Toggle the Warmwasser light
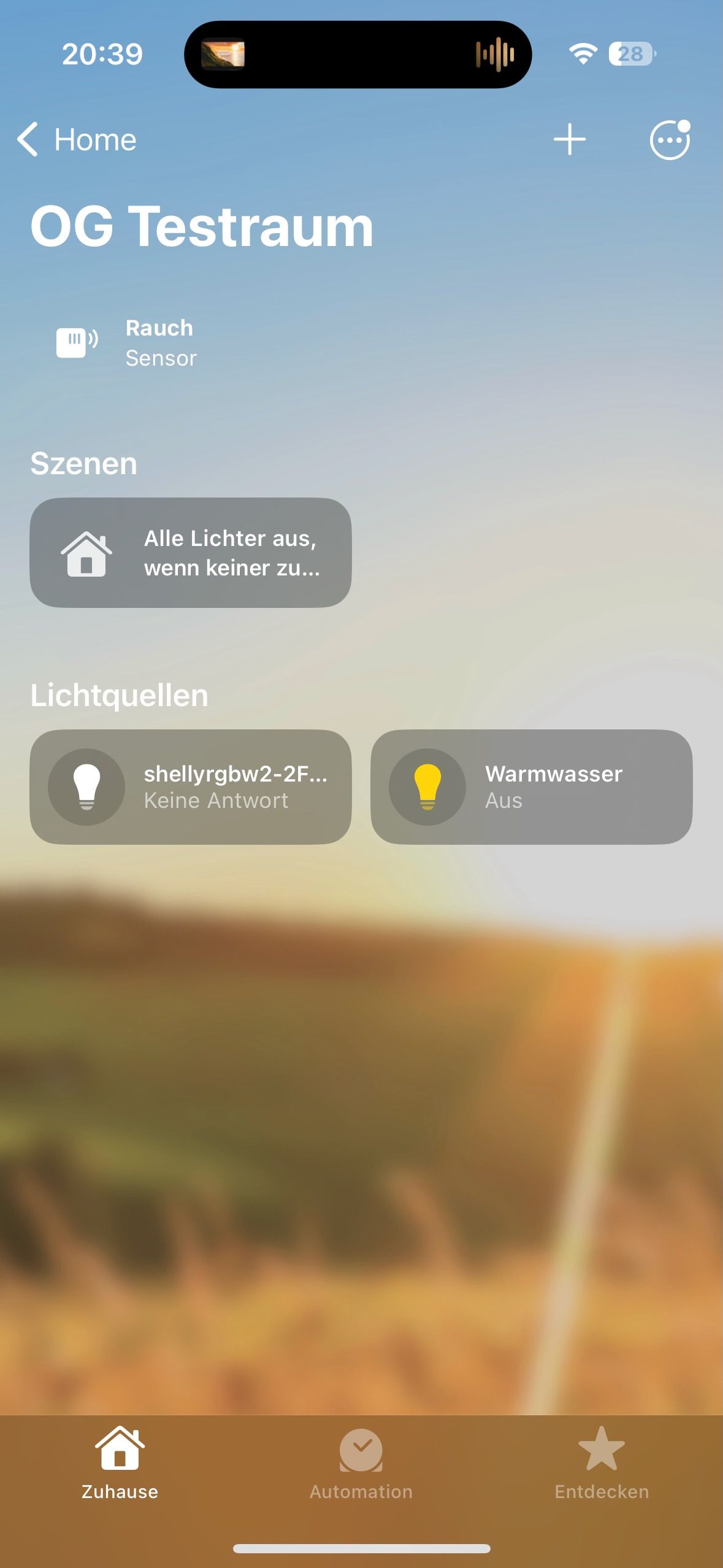Image resolution: width=723 pixels, height=1568 pixels. (x=427, y=787)
